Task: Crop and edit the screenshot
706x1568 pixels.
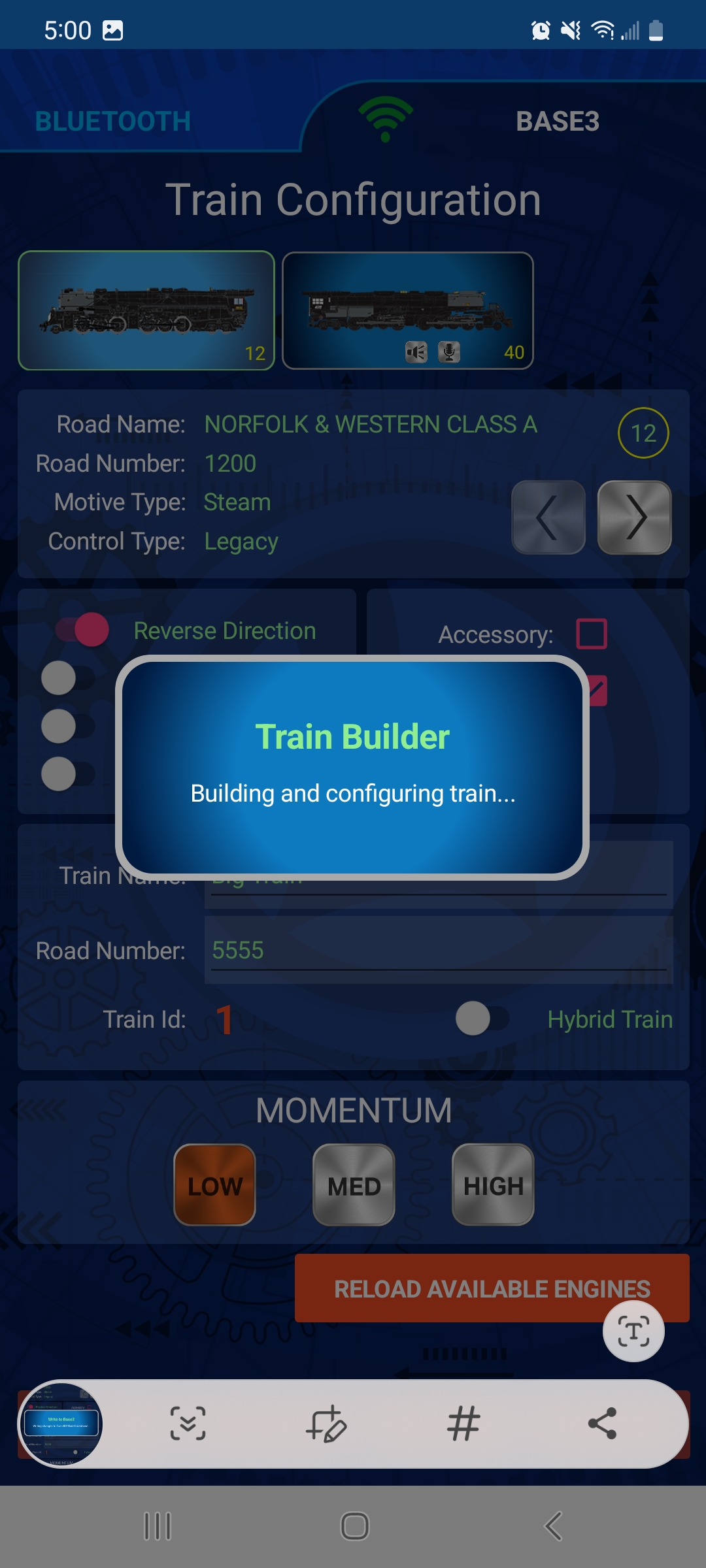Action: pyautogui.click(x=326, y=1424)
